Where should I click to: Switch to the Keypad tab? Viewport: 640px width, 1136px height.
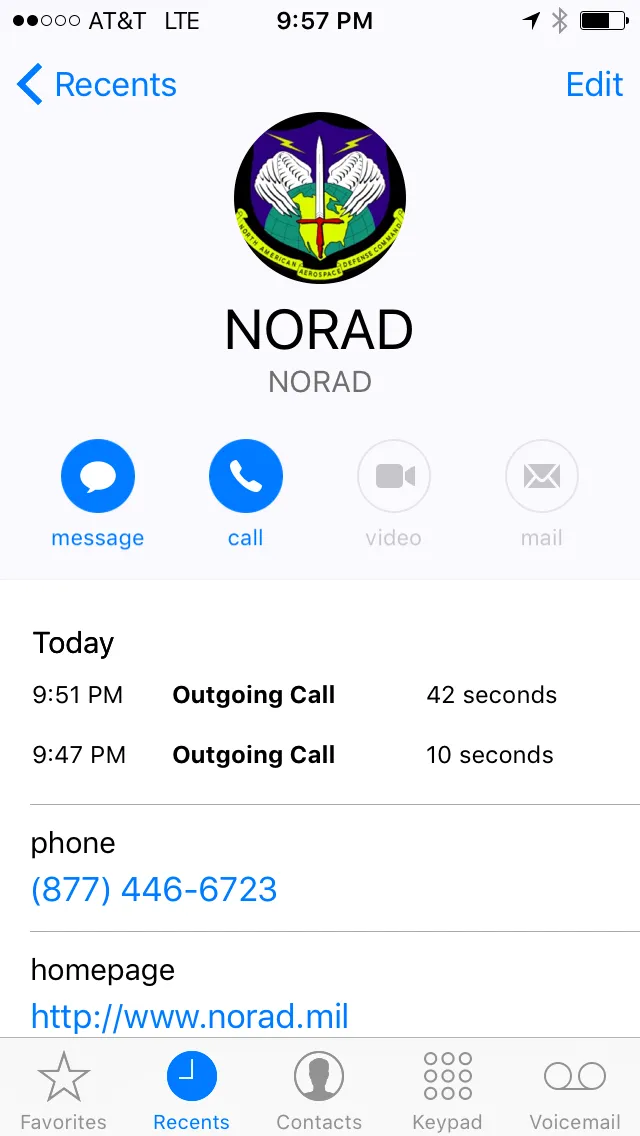pyautogui.click(x=447, y=1090)
